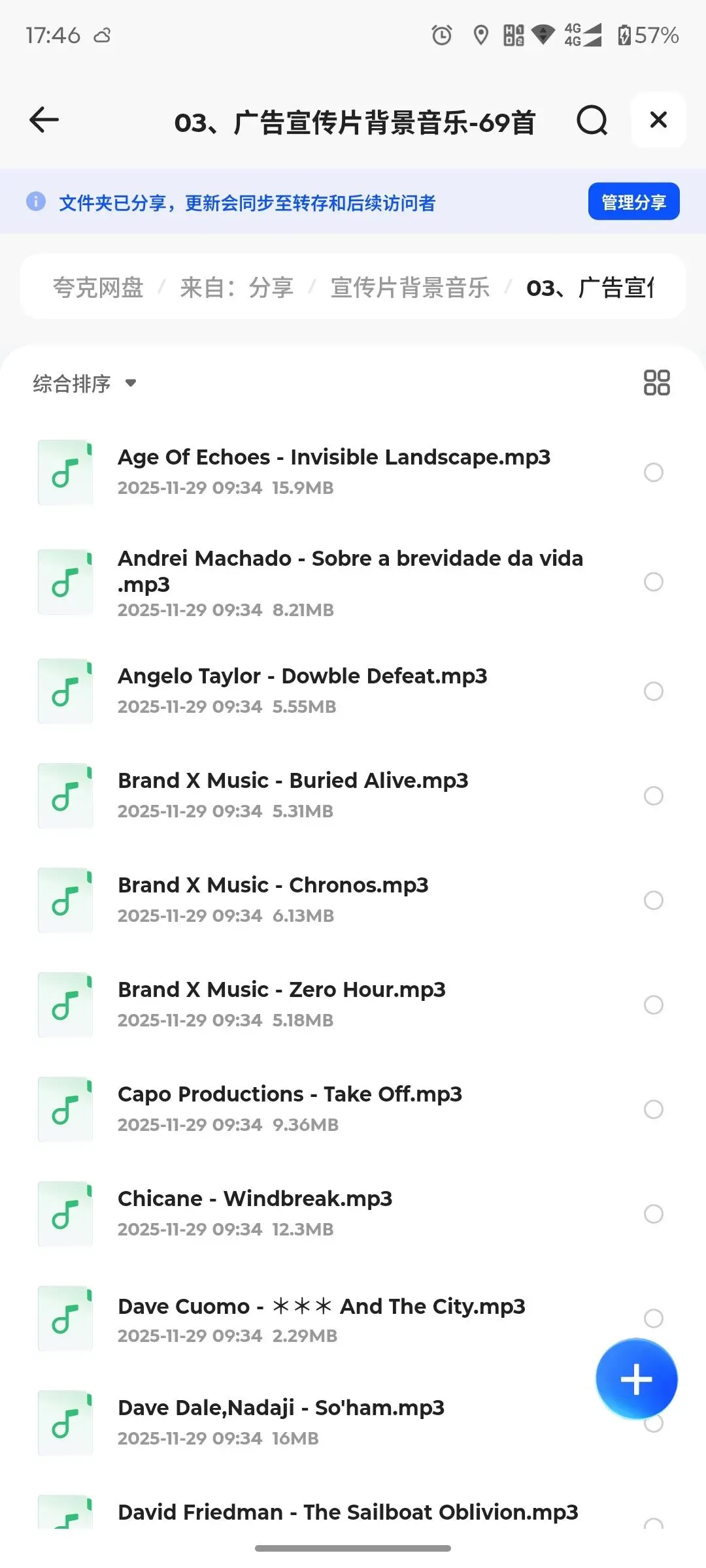Go to the 来自：分享 breadcrumb
Image resolution: width=706 pixels, height=1568 pixels.
tap(237, 287)
